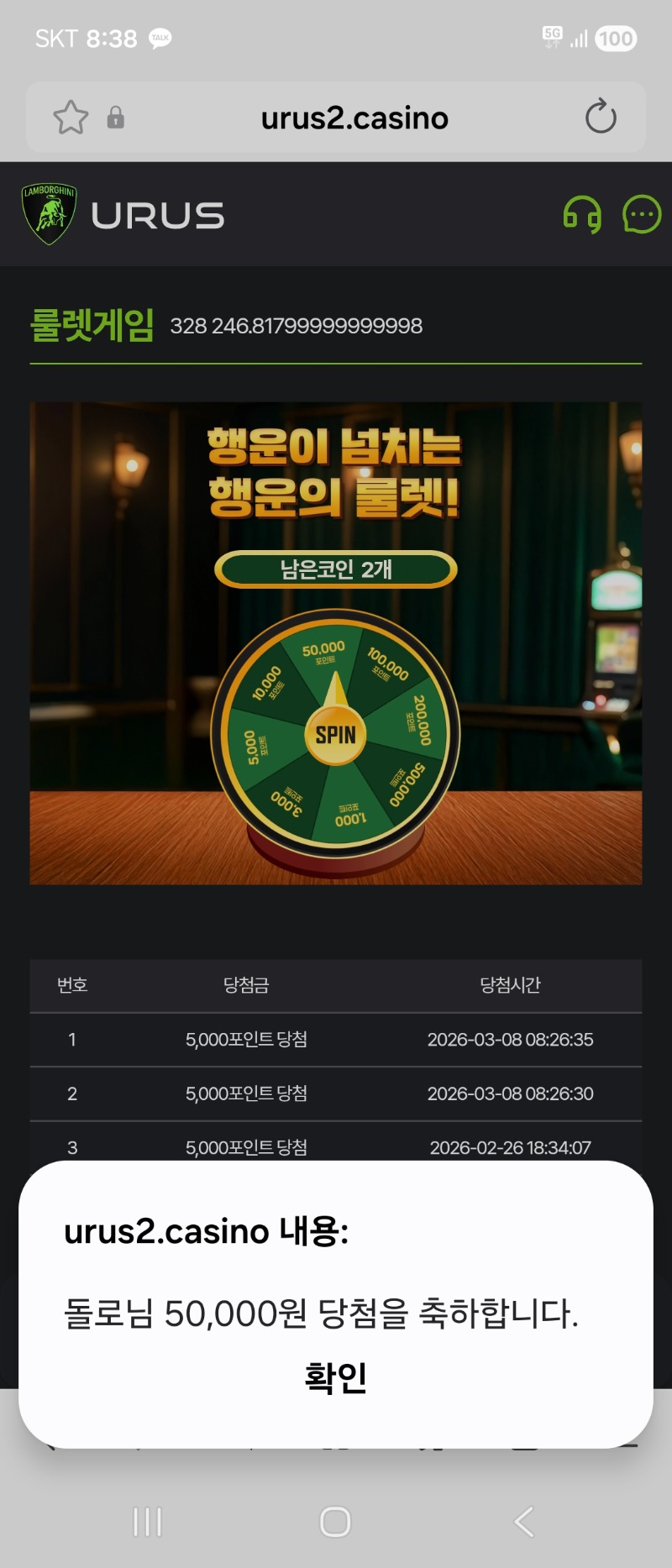Open customer support headset icon

tap(582, 215)
